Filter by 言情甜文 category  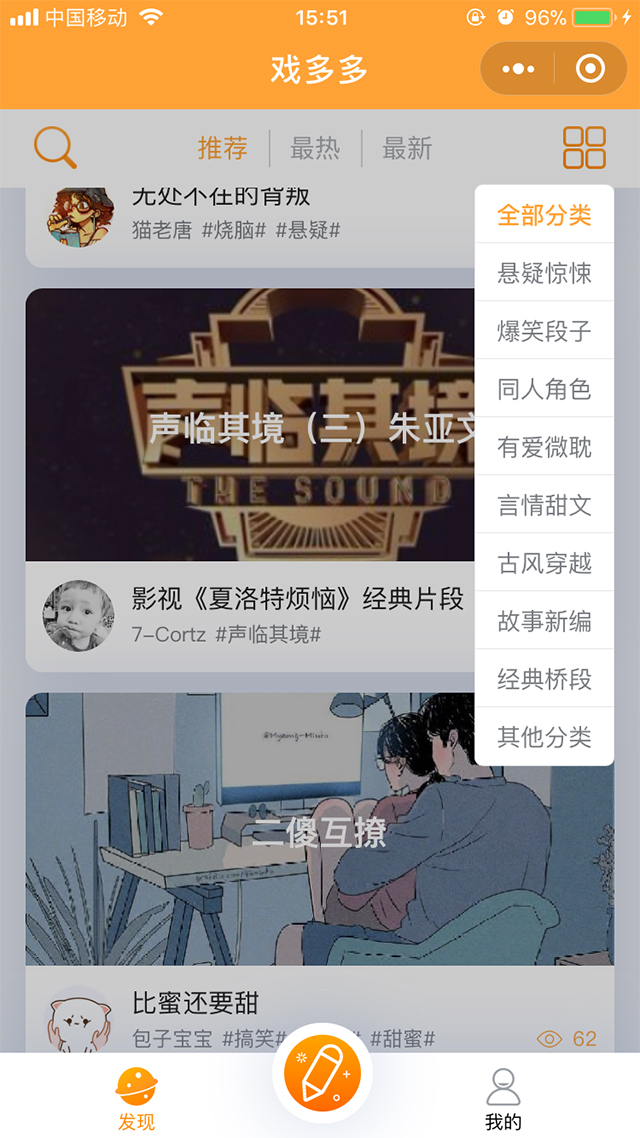pyautogui.click(x=544, y=505)
